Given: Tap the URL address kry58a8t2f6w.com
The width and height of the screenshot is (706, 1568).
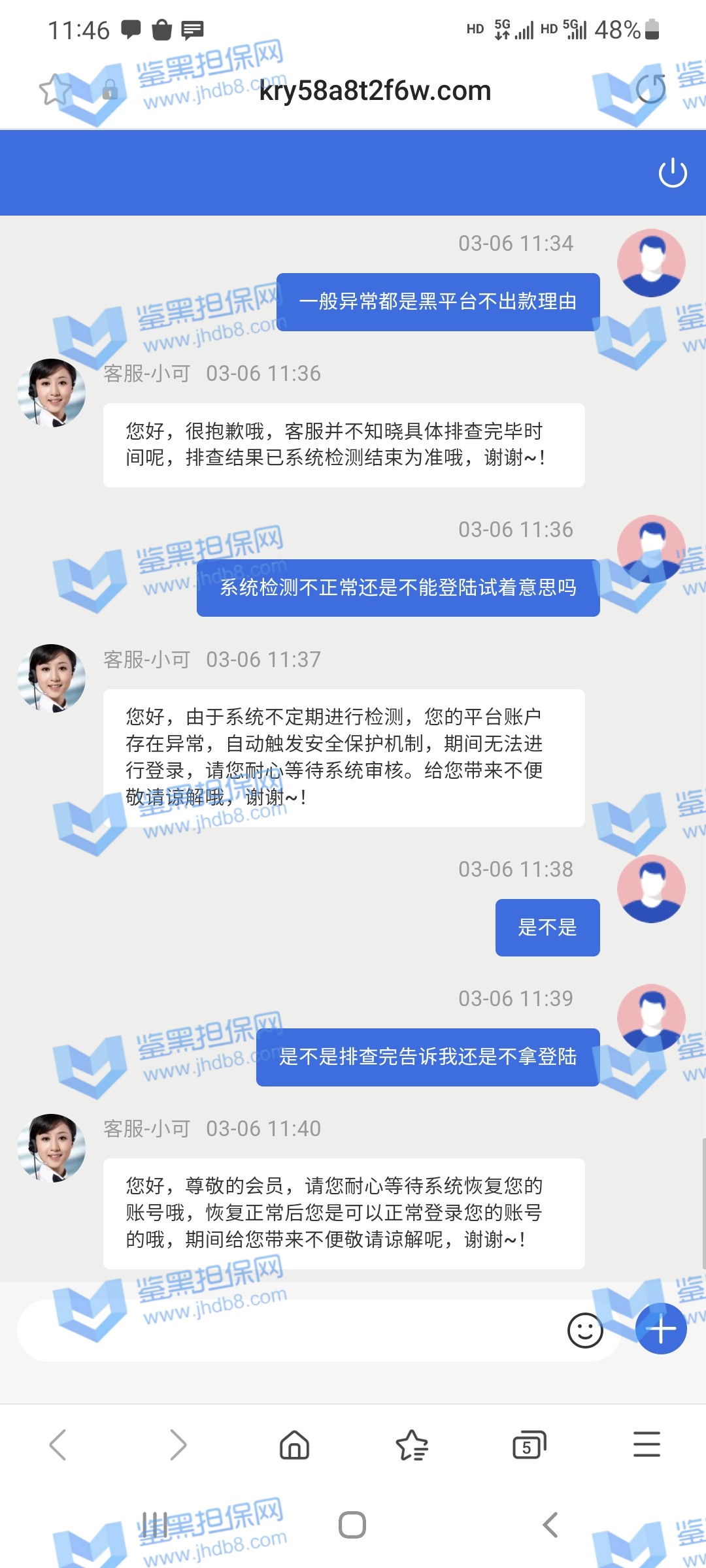Looking at the screenshot, I should click(375, 91).
